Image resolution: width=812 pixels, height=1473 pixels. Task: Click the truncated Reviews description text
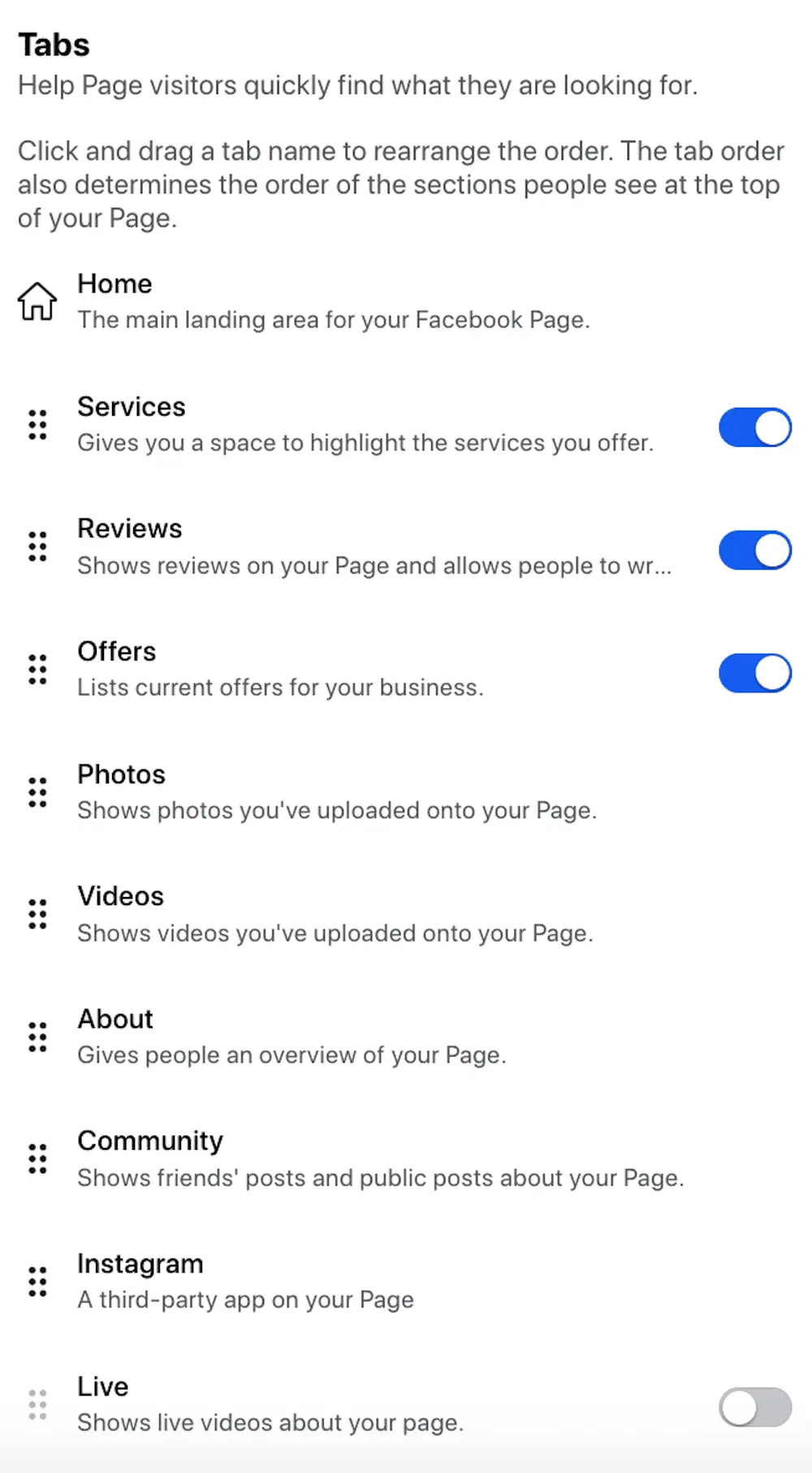pos(374,566)
